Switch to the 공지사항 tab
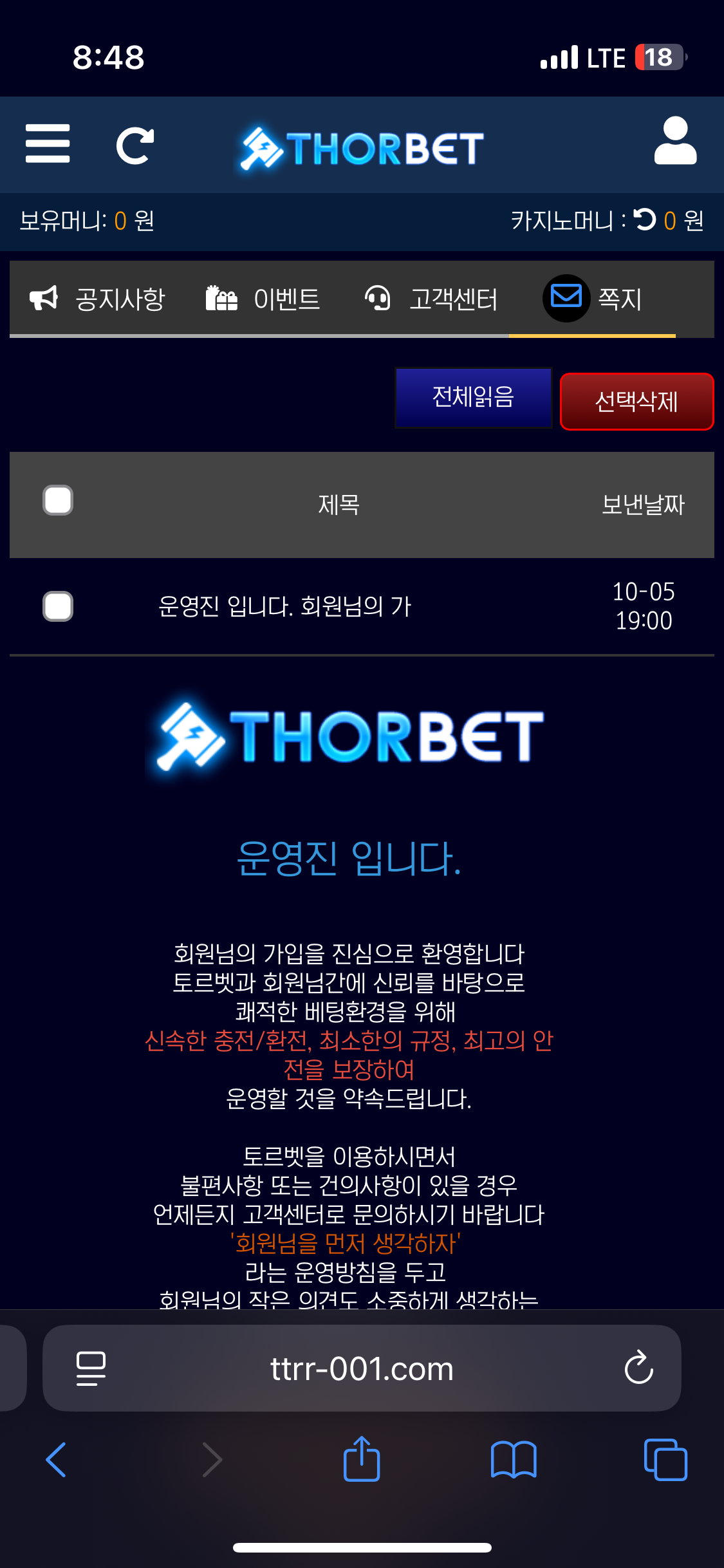Image resolution: width=724 pixels, height=1568 pixels. point(98,299)
